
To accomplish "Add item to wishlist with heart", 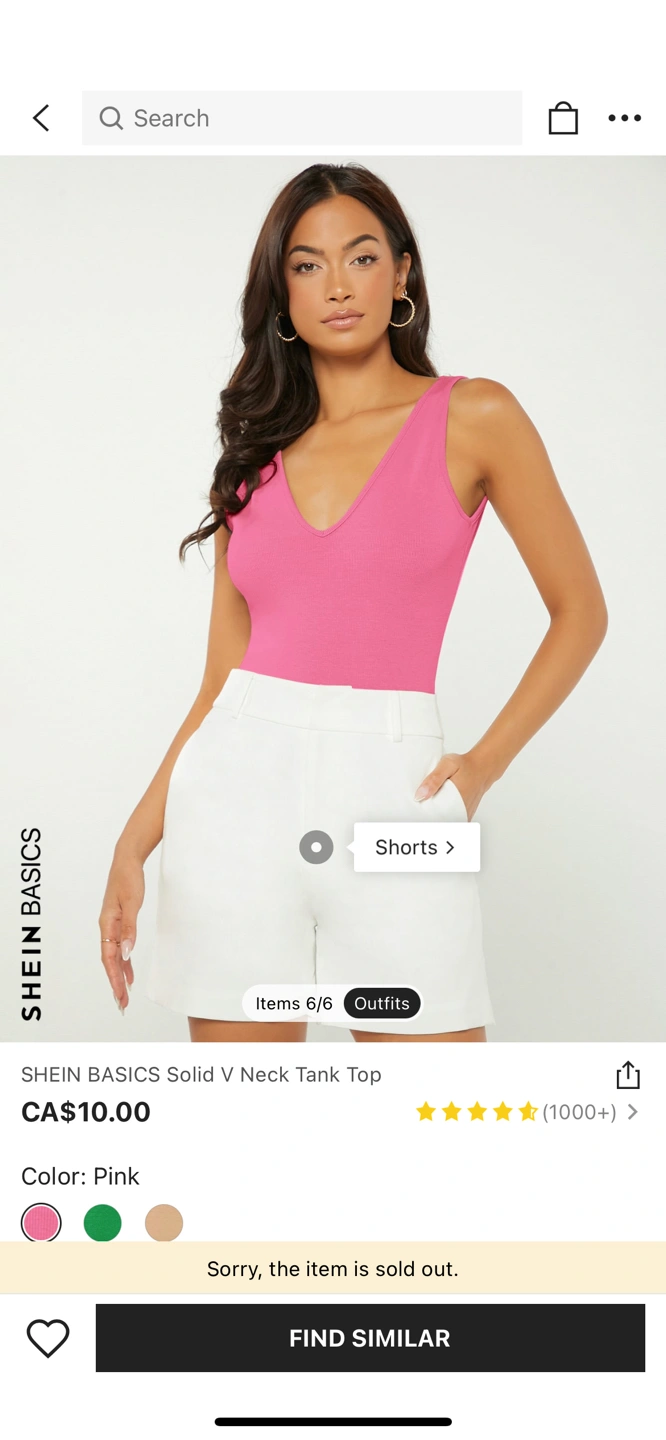I will [x=48, y=1338].
